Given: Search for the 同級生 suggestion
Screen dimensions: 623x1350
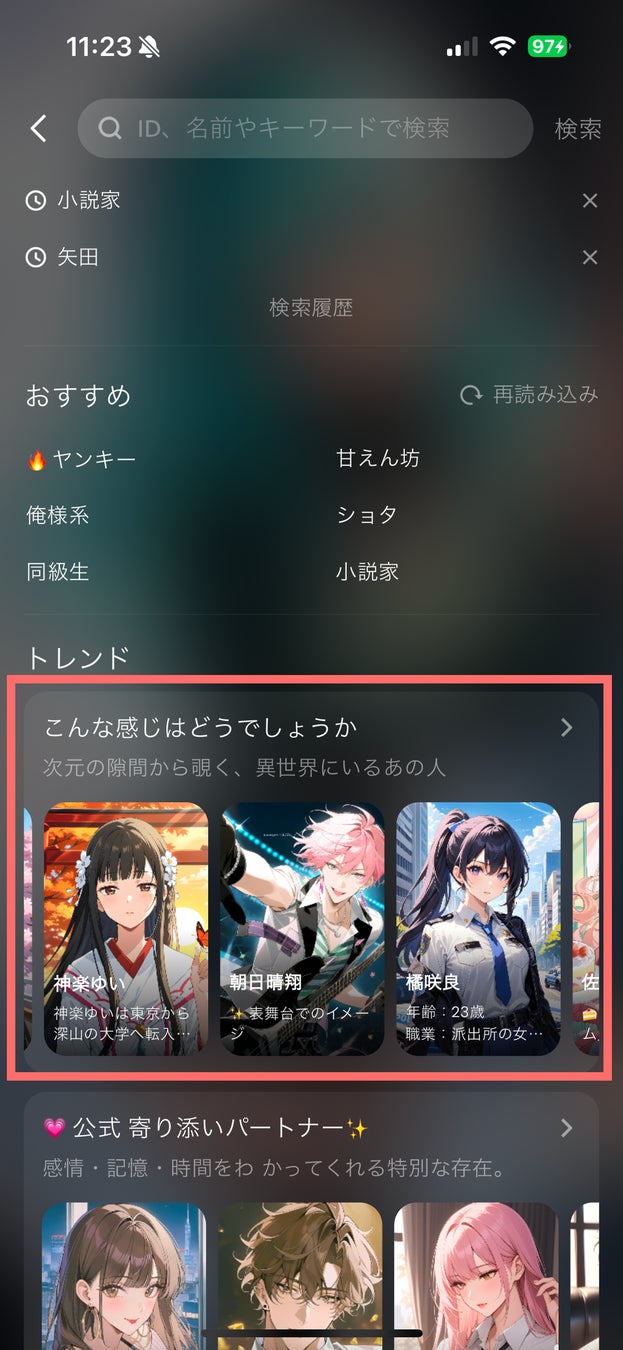Looking at the screenshot, I should coord(58,572).
